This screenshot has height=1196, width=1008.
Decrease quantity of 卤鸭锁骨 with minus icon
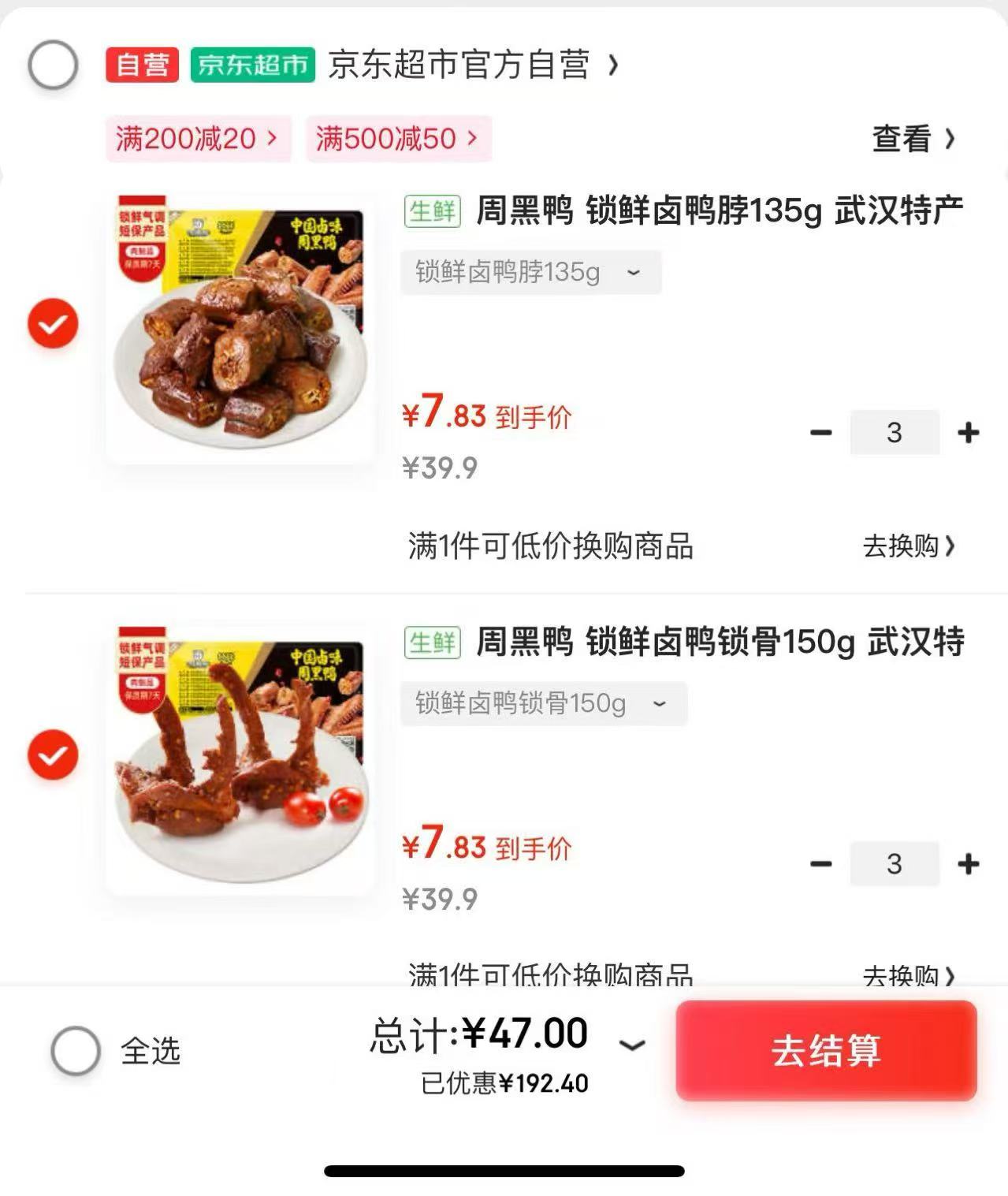(821, 863)
